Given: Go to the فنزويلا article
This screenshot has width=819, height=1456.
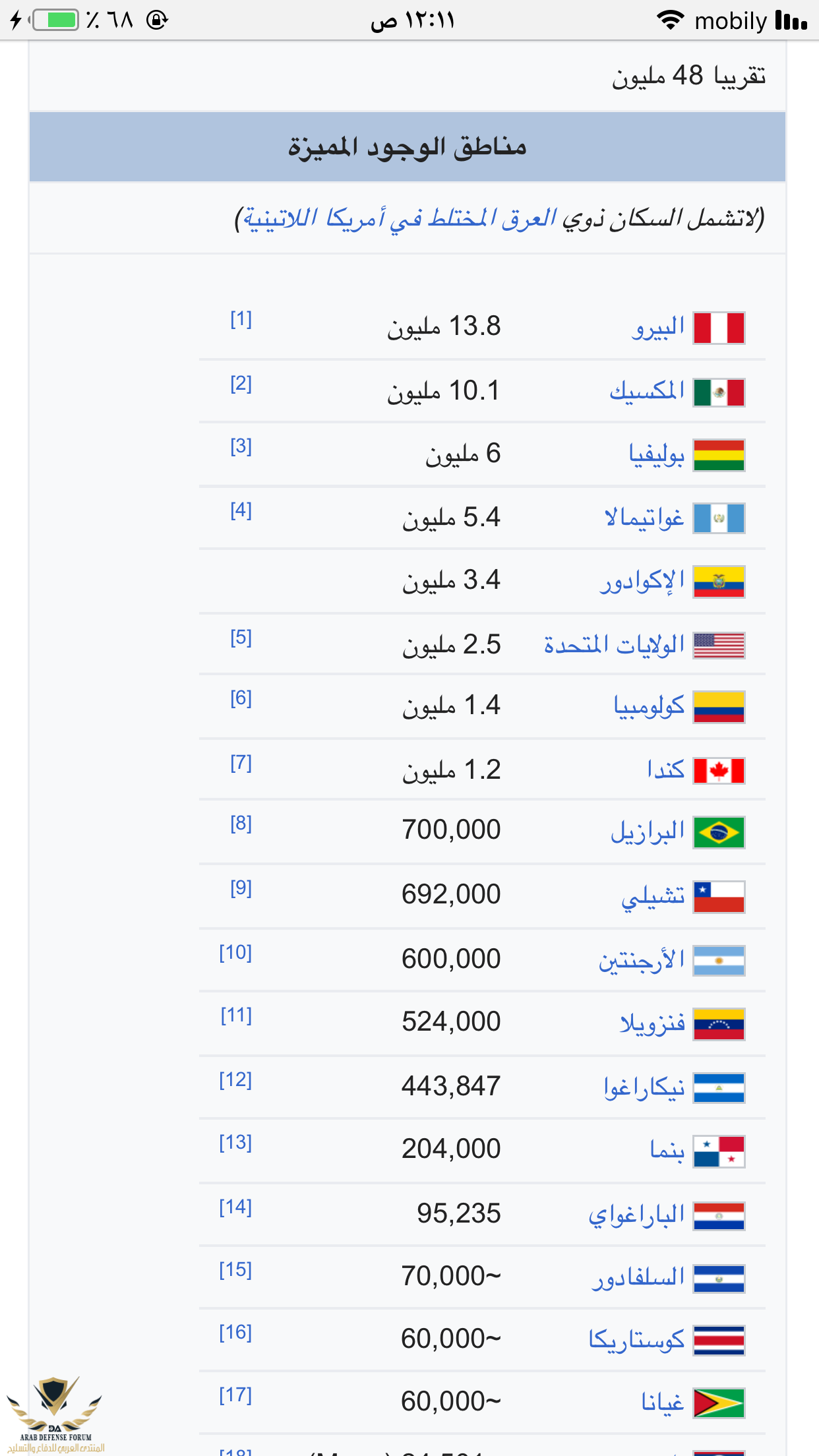Looking at the screenshot, I should [652, 1023].
